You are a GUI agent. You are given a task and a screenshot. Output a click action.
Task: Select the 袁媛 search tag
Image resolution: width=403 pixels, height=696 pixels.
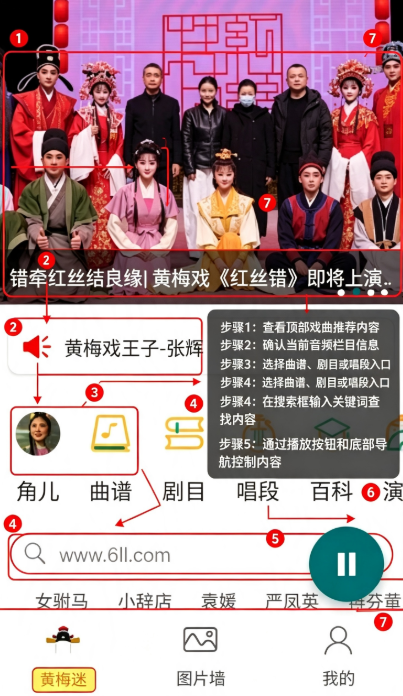pyautogui.click(x=218, y=601)
